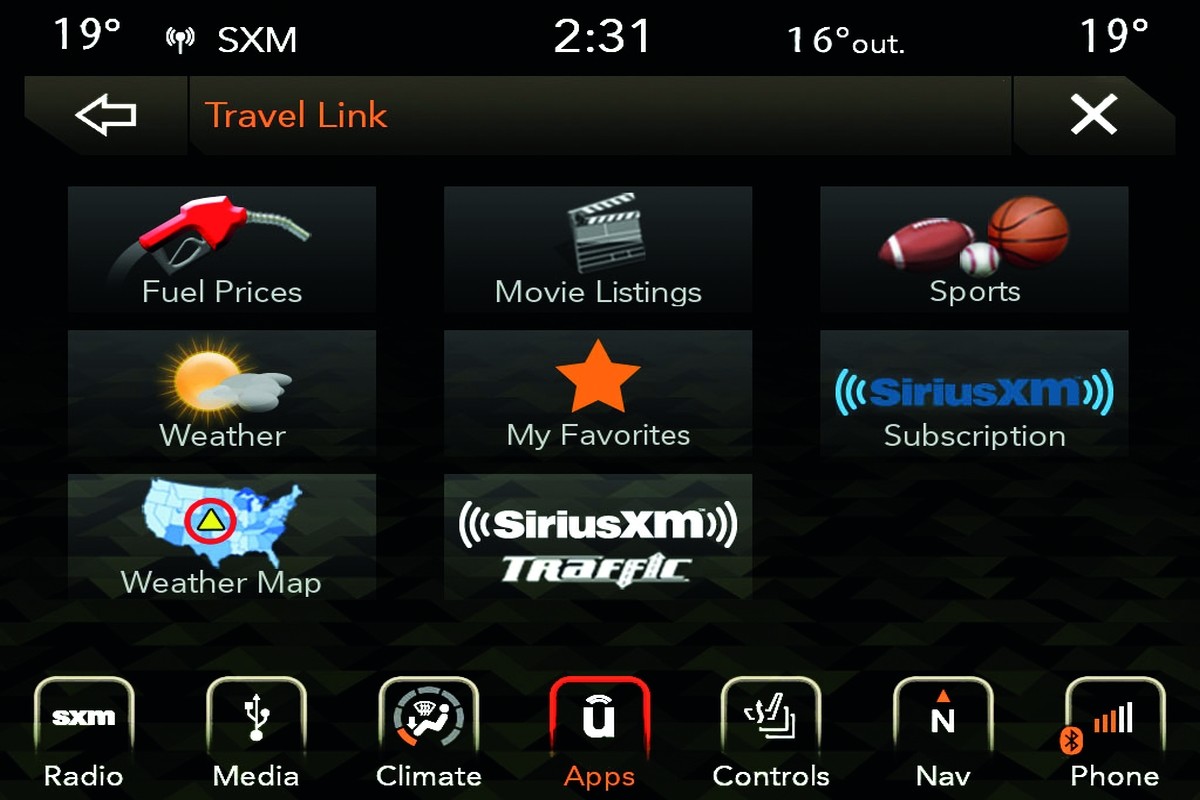Select the Apps tab

pos(599,735)
